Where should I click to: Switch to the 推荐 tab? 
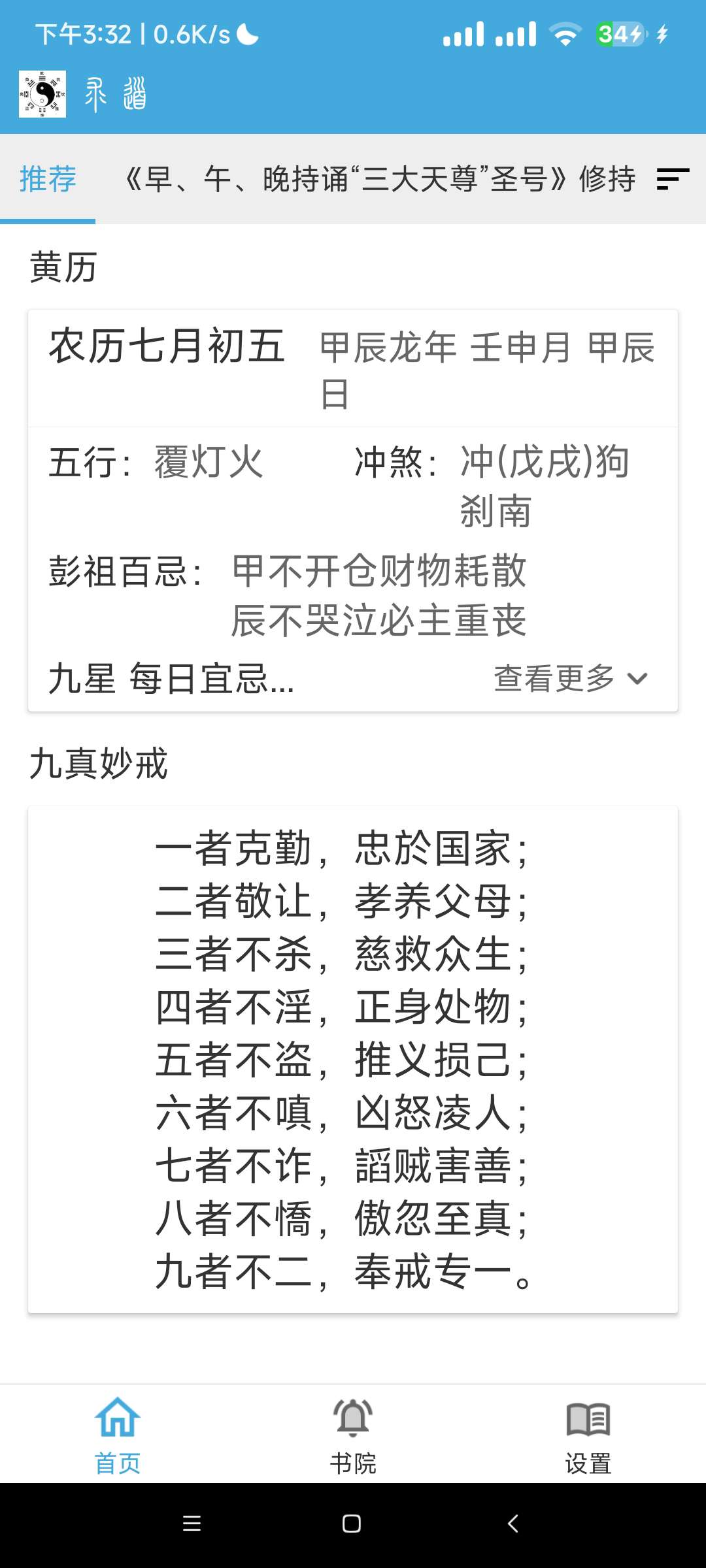[x=48, y=179]
